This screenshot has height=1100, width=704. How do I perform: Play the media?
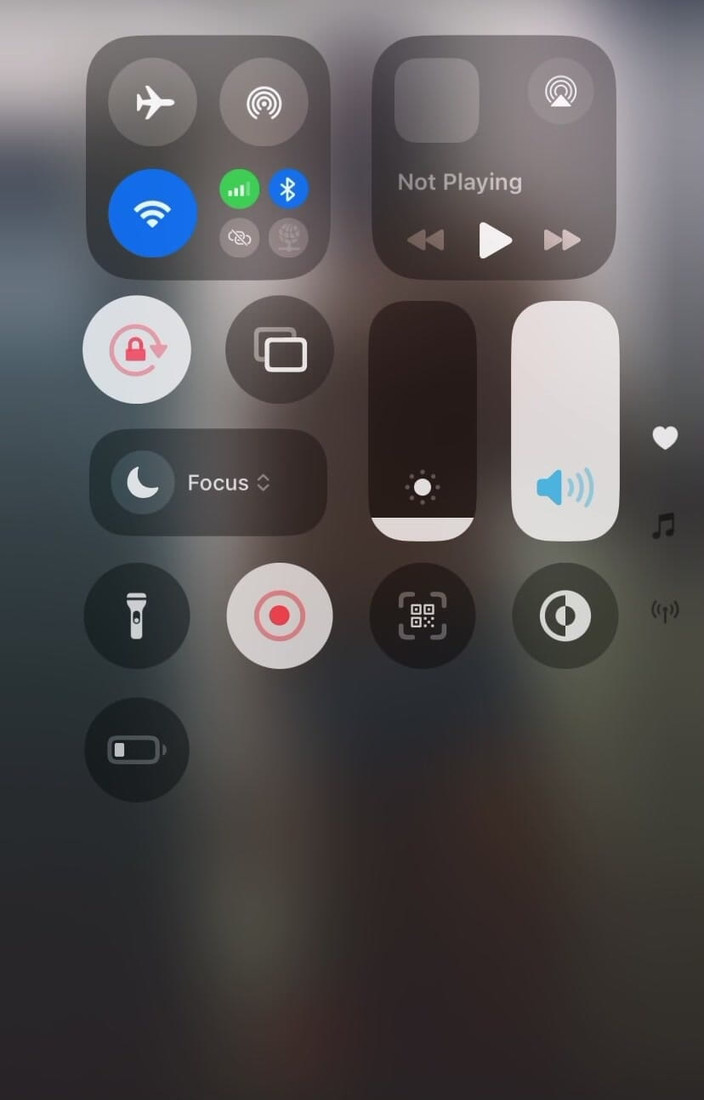pos(494,240)
